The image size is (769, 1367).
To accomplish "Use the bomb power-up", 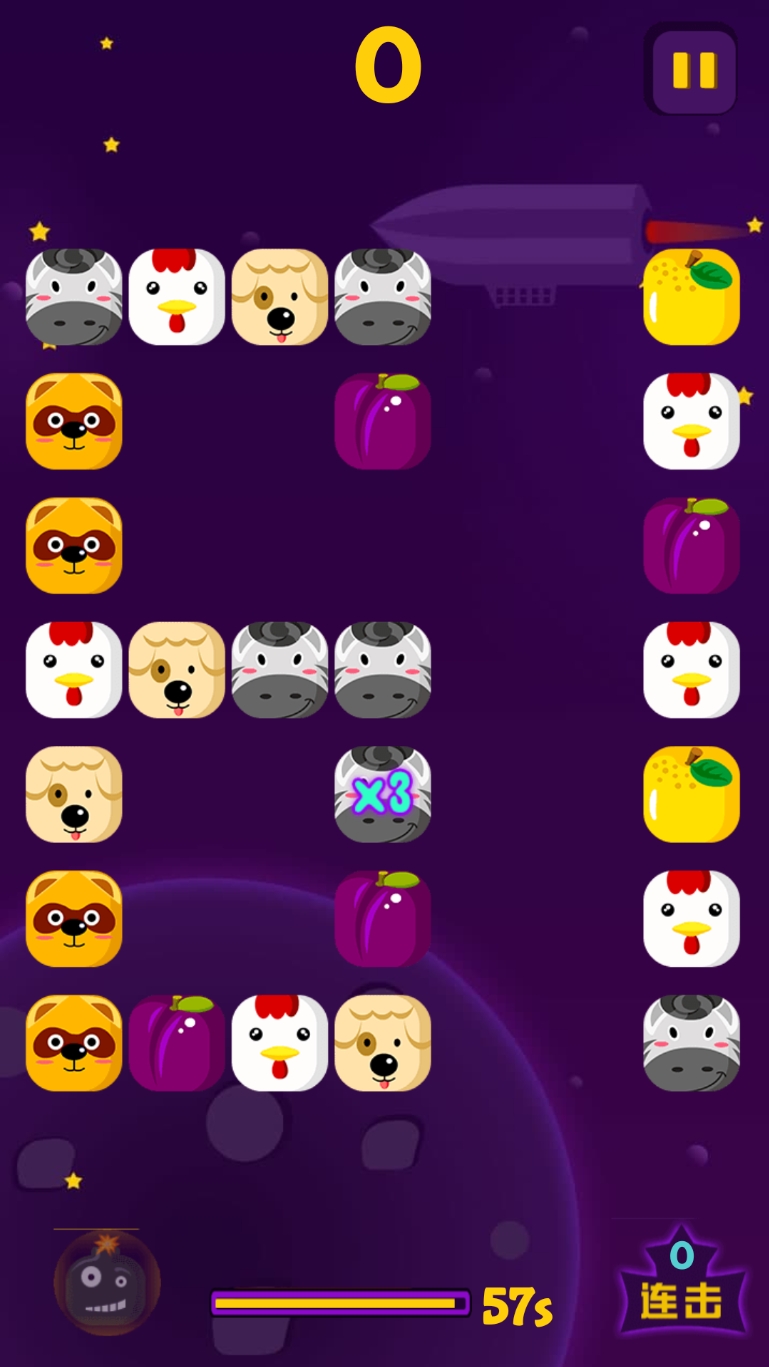I will click(106, 1284).
